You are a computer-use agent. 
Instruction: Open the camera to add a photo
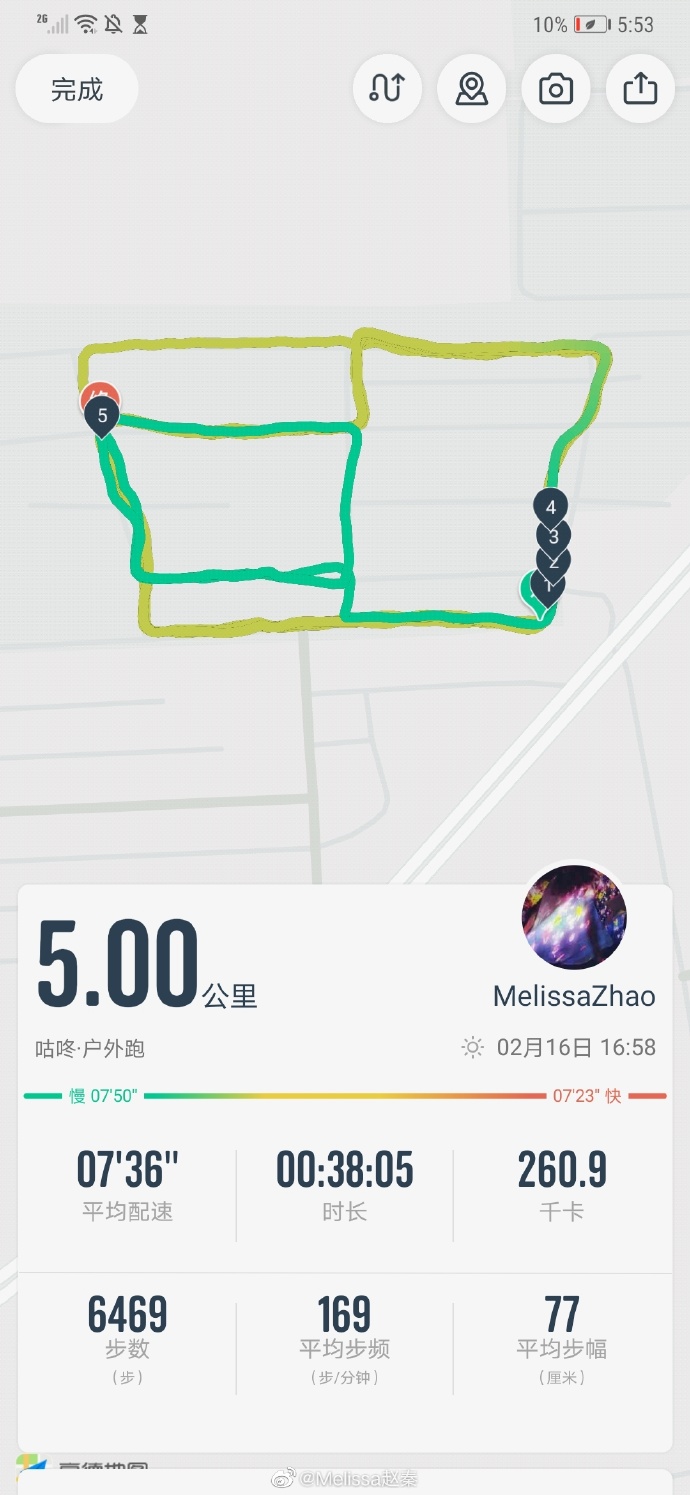[x=556, y=89]
